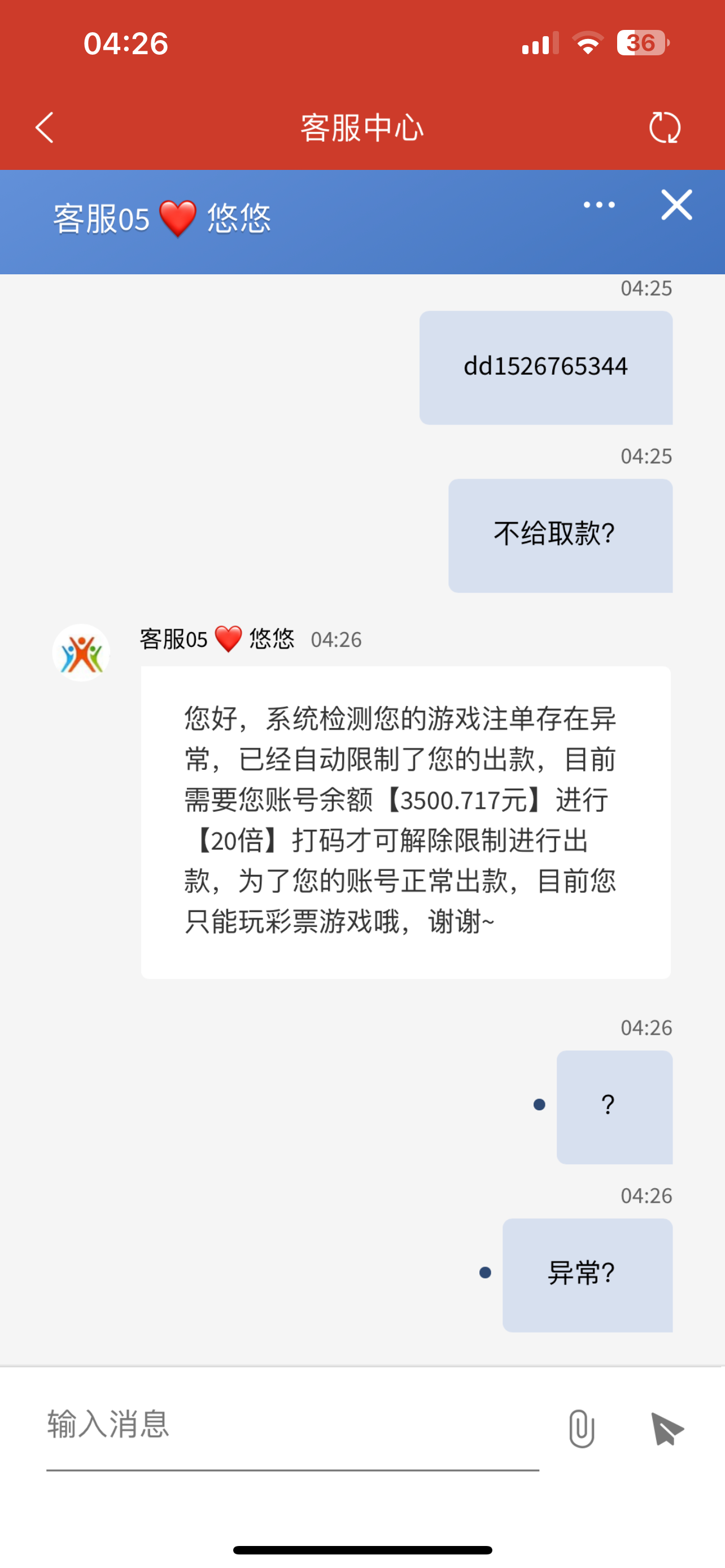Close the chat with 客服05 悠悠
The width and height of the screenshot is (725, 1568).
[x=676, y=205]
